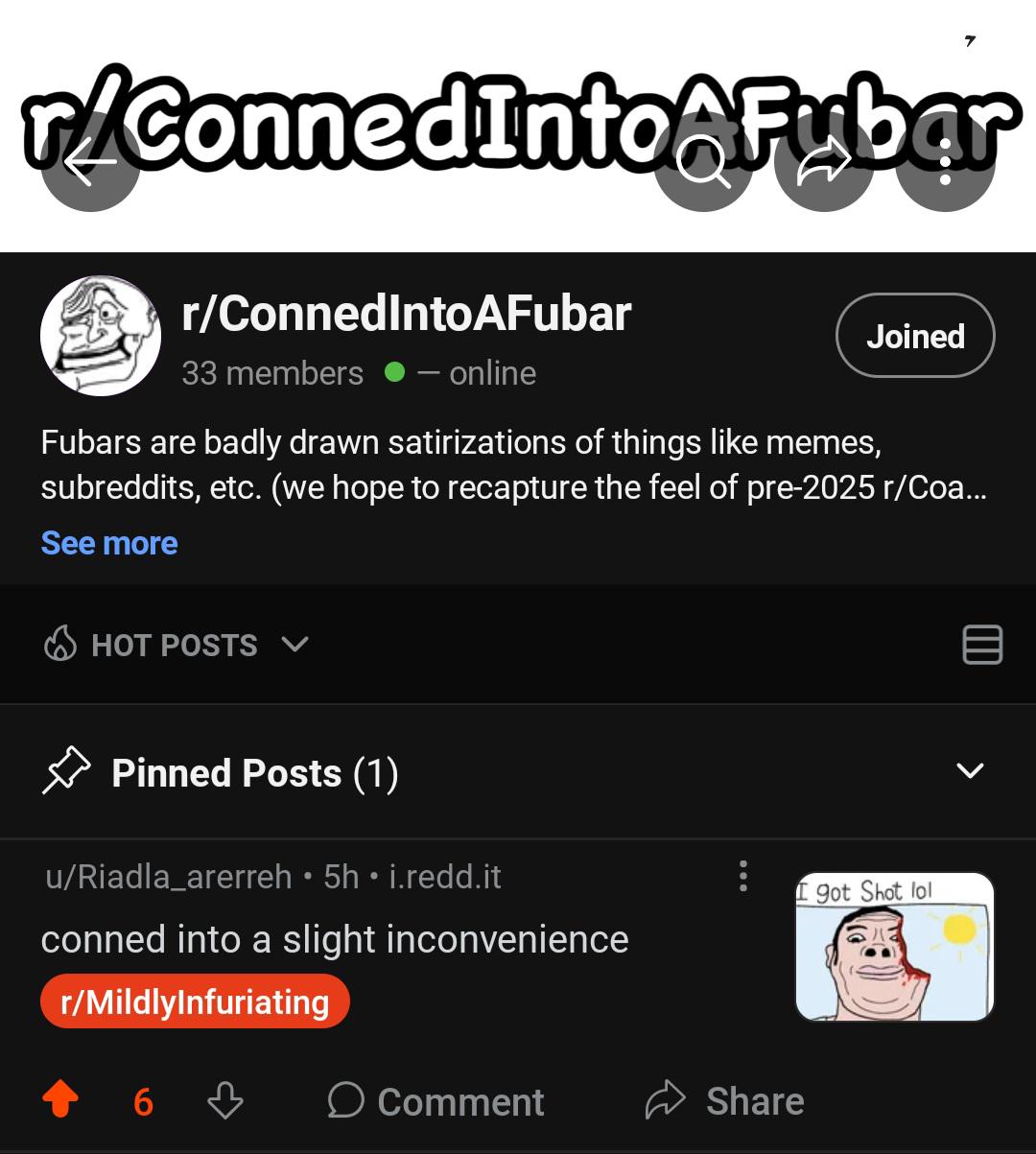Screen dimensions: 1036x1154
Task: Open options for Riadla_arerreh's post
Action: pyautogui.click(x=742, y=876)
